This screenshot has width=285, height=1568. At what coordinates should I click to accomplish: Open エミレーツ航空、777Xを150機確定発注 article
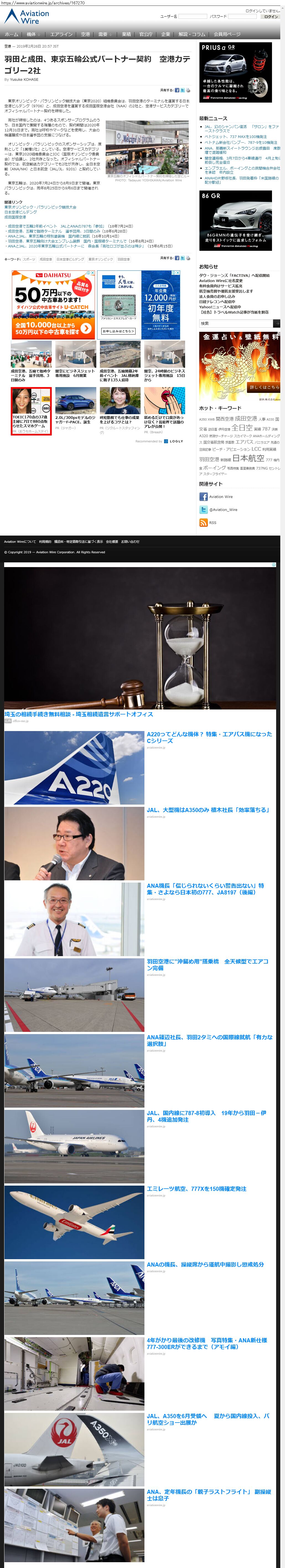(196, 1188)
